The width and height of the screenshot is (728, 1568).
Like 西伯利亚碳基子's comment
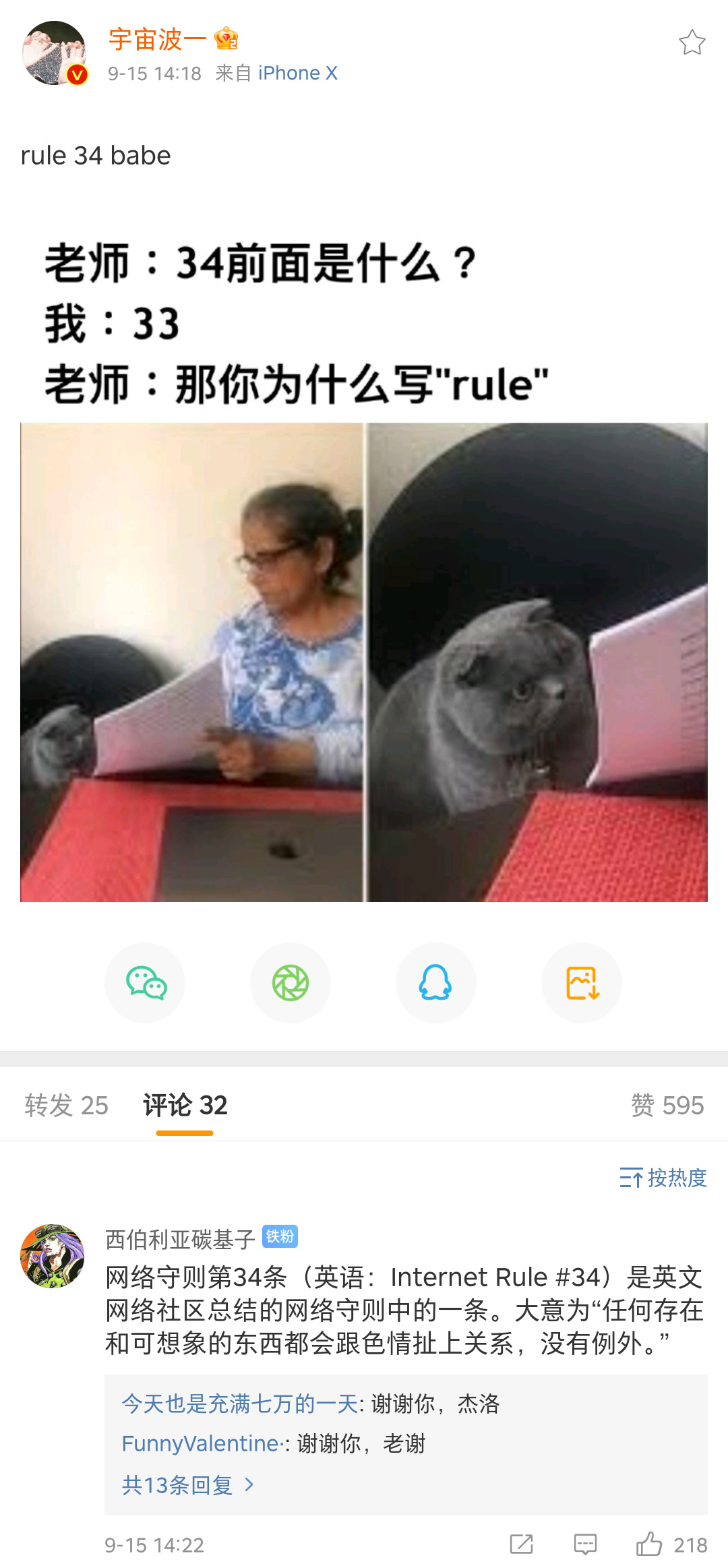coord(650,1544)
